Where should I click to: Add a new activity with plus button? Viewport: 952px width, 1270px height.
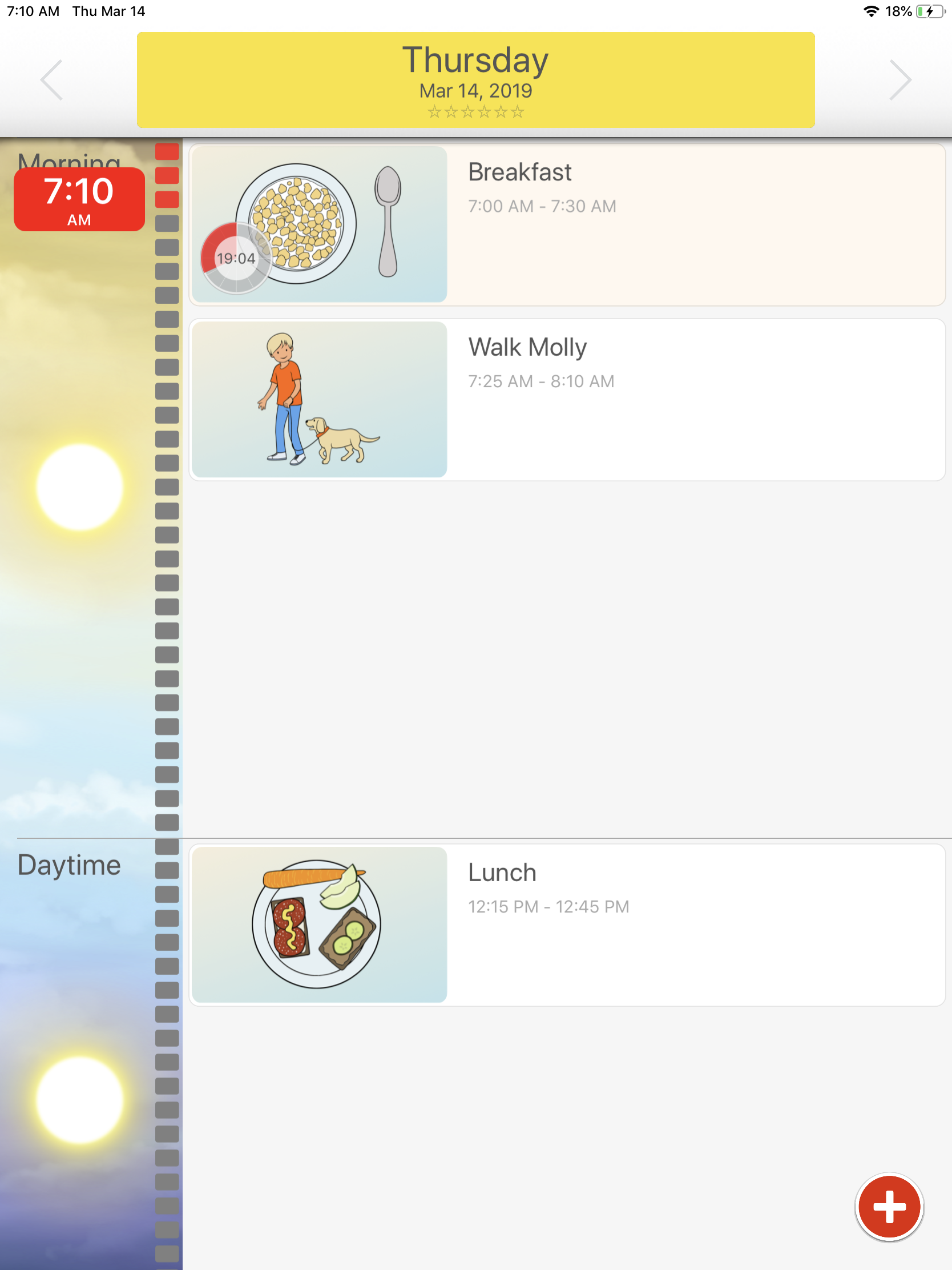tap(888, 1207)
